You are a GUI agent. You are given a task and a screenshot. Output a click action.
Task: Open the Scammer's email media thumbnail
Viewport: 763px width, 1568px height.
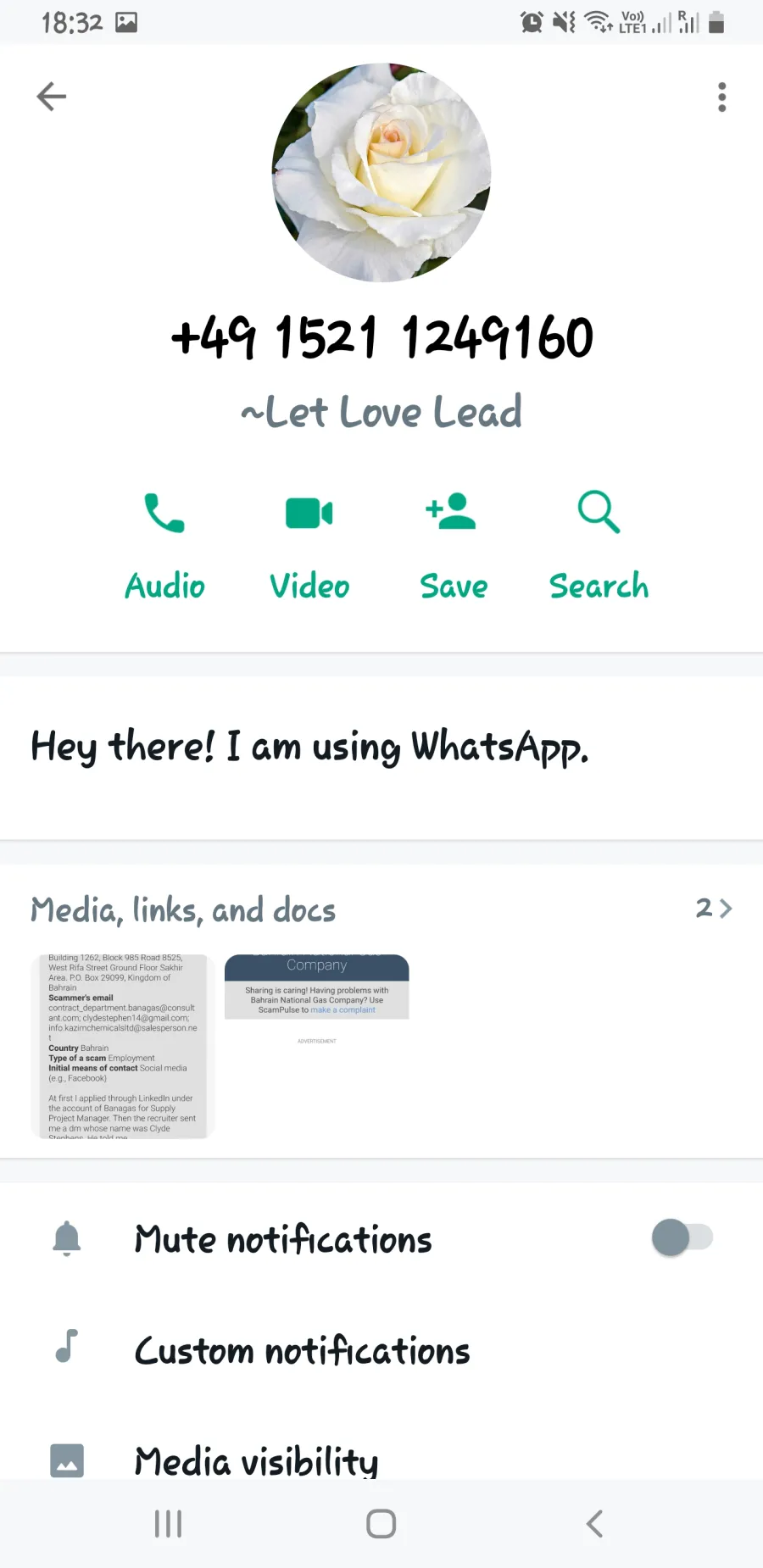tap(122, 1047)
